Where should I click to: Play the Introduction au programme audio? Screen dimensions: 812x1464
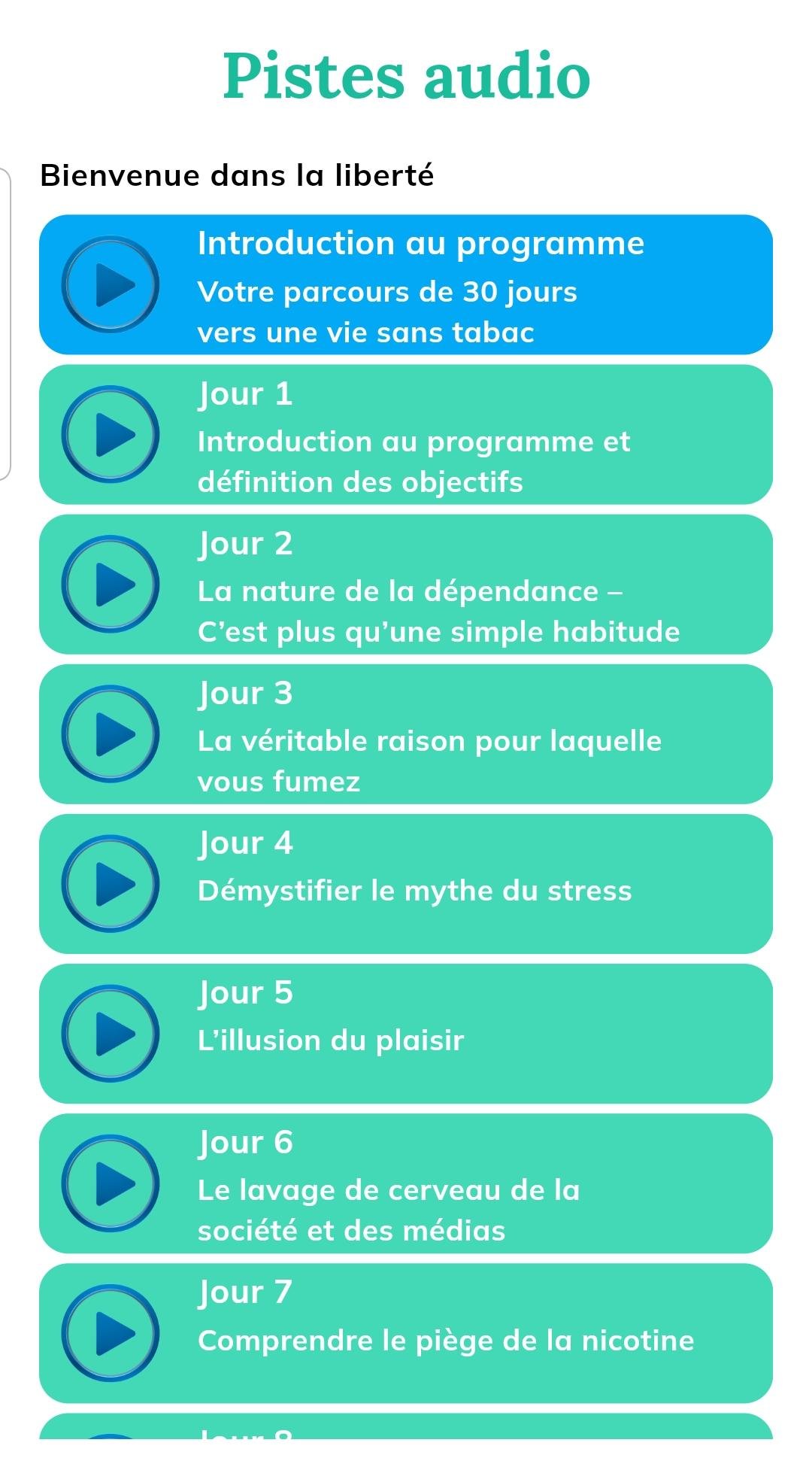point(111,284)
